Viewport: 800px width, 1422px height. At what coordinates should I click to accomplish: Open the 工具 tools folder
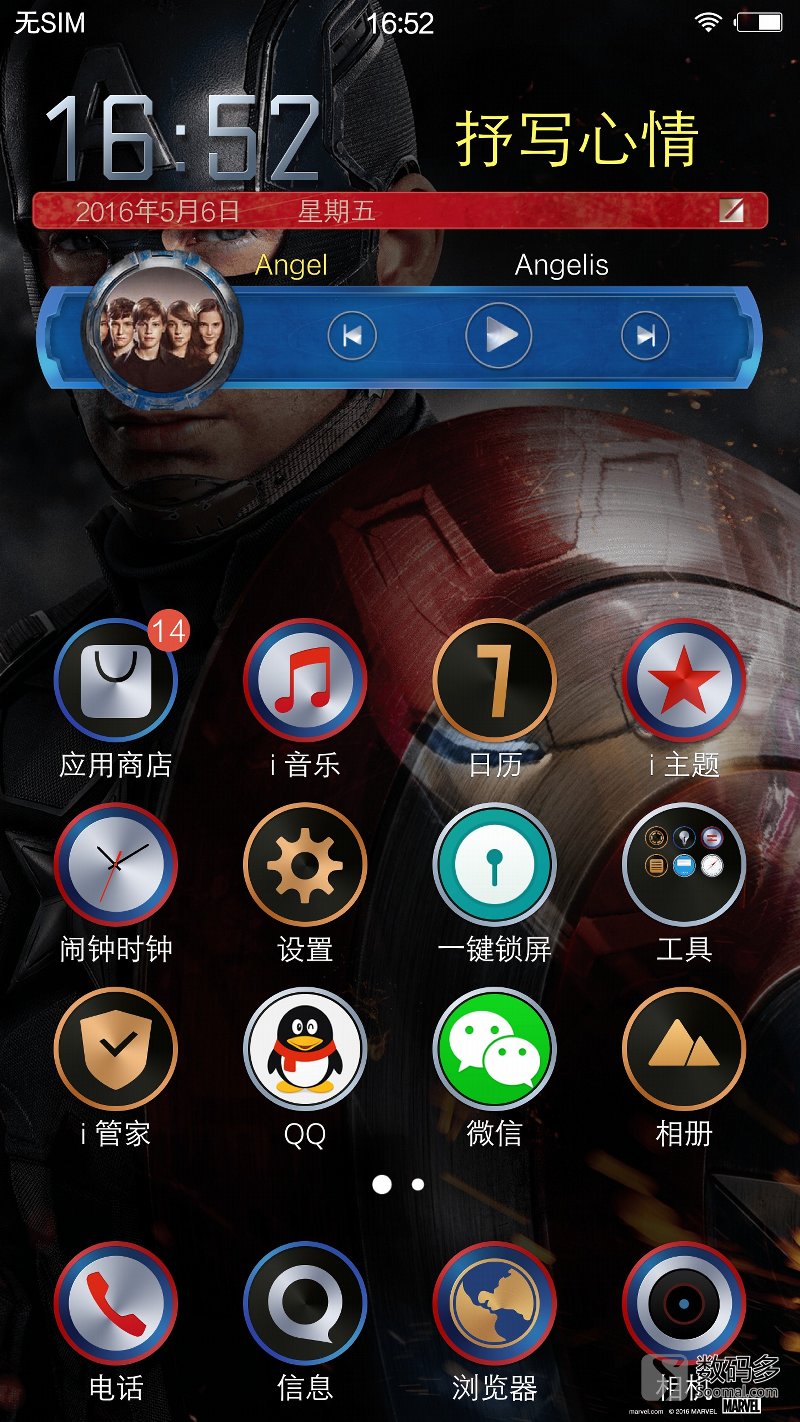pyautogui.click(x=684, y=864)
